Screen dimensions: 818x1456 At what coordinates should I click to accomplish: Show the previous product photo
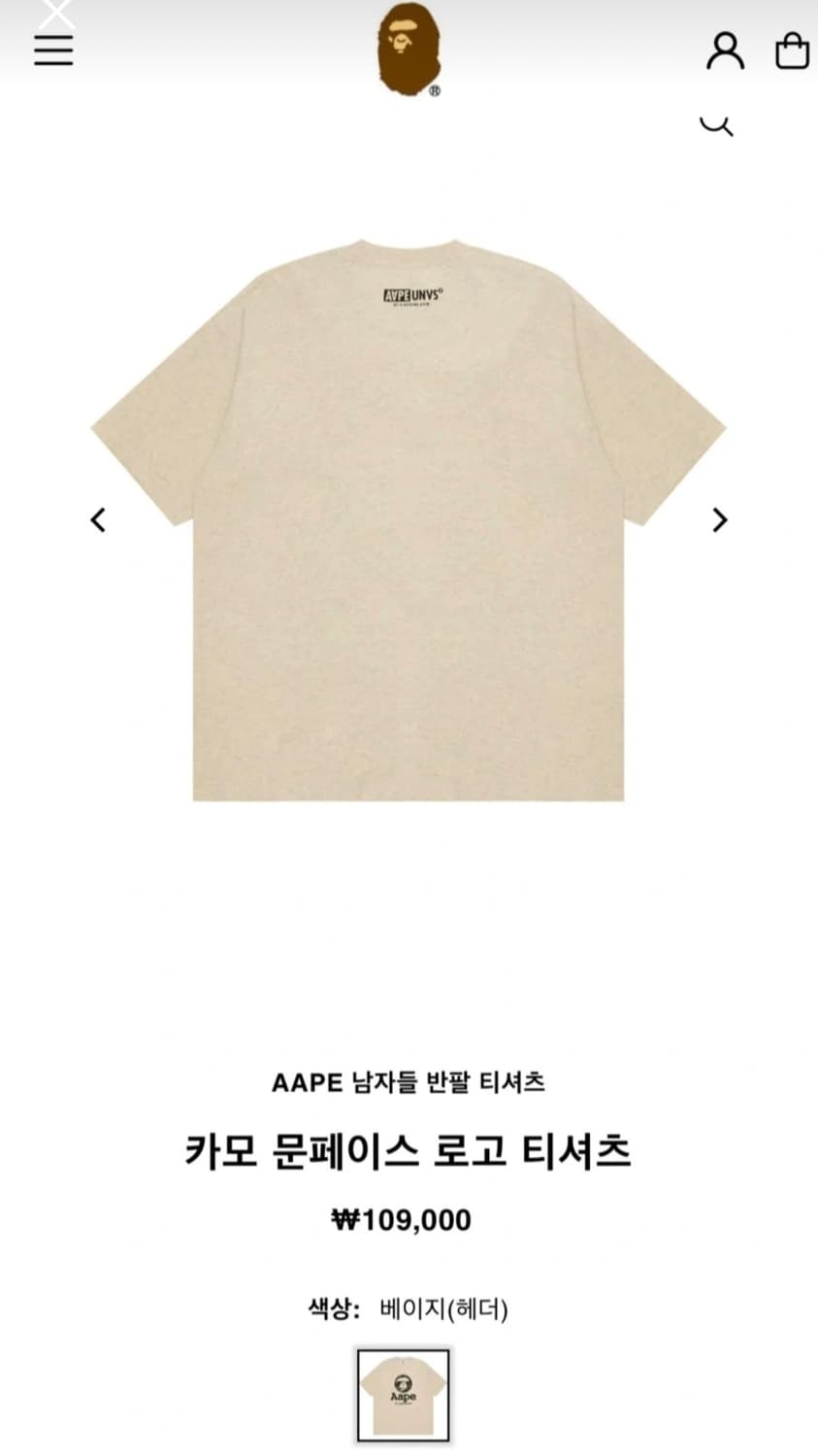point(97,520)
